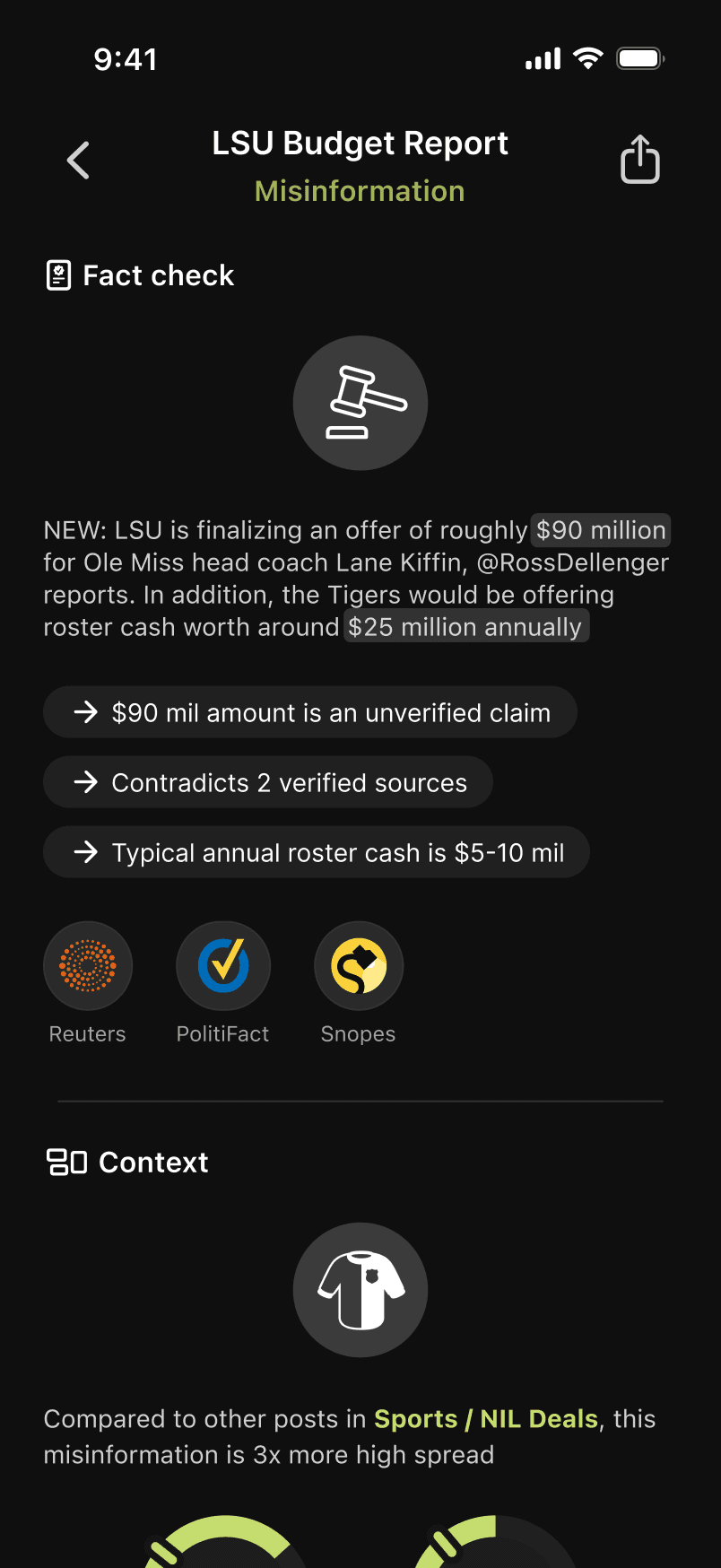Open the Snopes source

(359, 966)
